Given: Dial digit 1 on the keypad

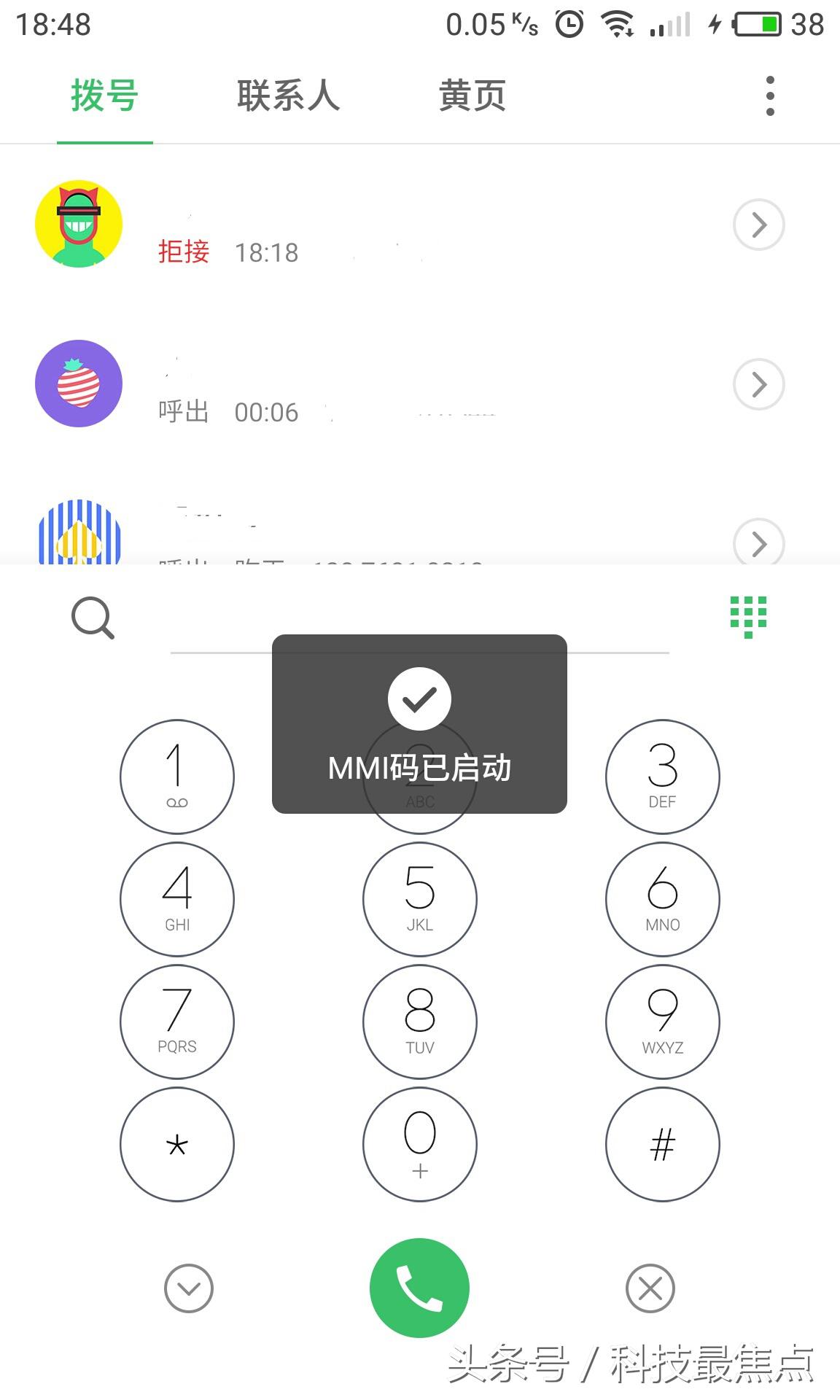Looking at the screenshot, I should coord(177,777).
